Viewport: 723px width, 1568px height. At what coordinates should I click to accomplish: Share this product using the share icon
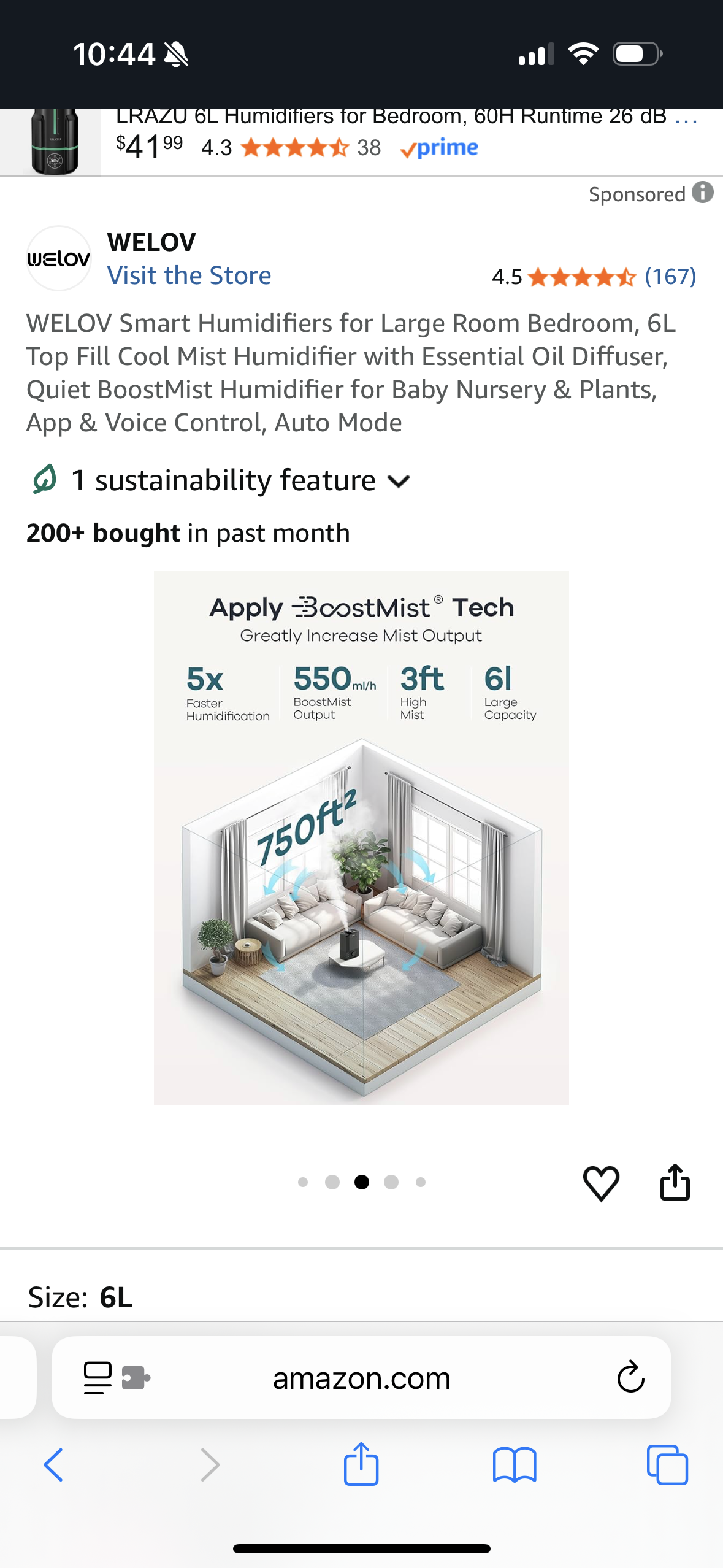(675, 1182)
